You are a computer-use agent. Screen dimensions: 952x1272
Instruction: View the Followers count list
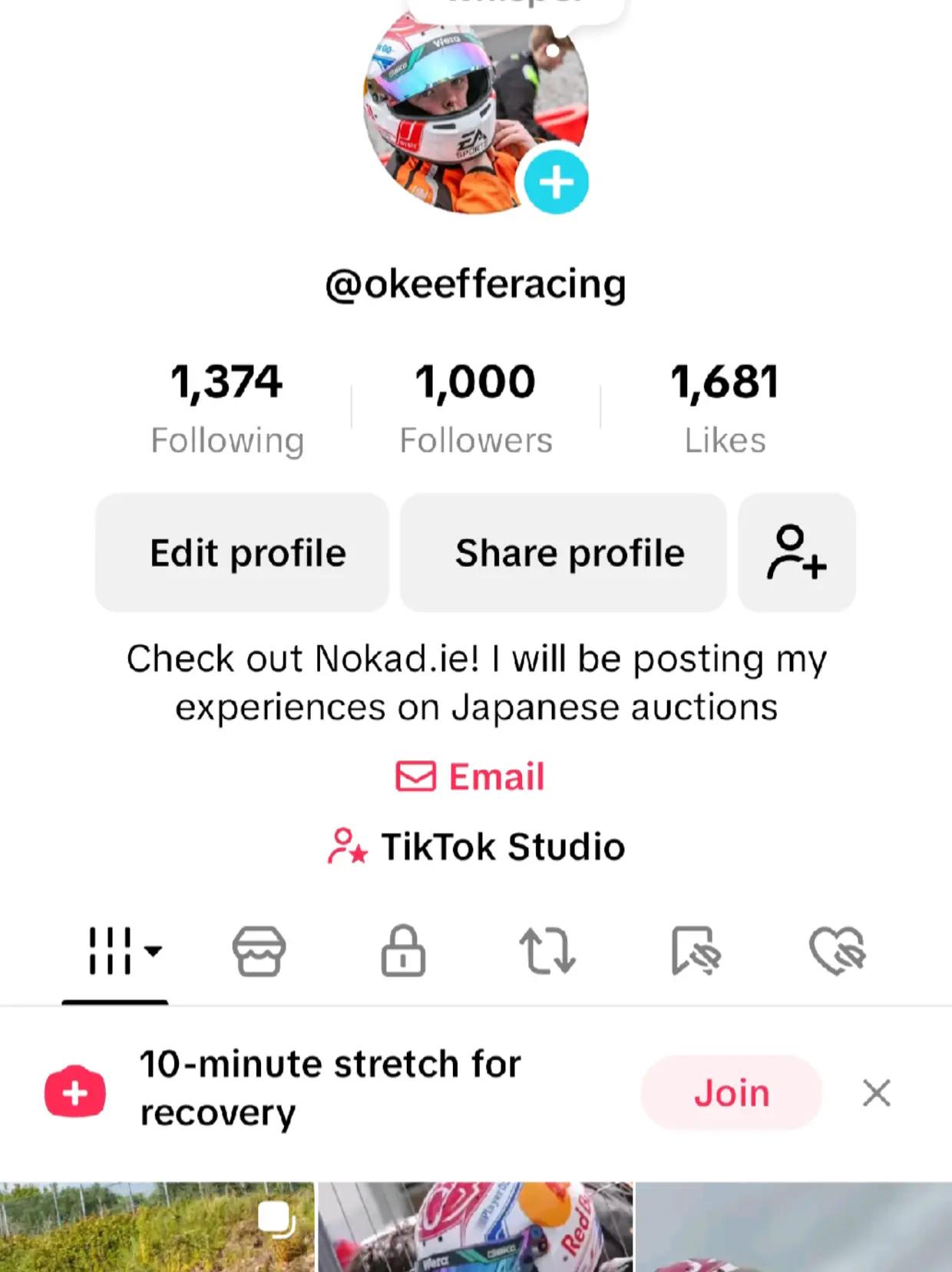click(x=475, y=408)
